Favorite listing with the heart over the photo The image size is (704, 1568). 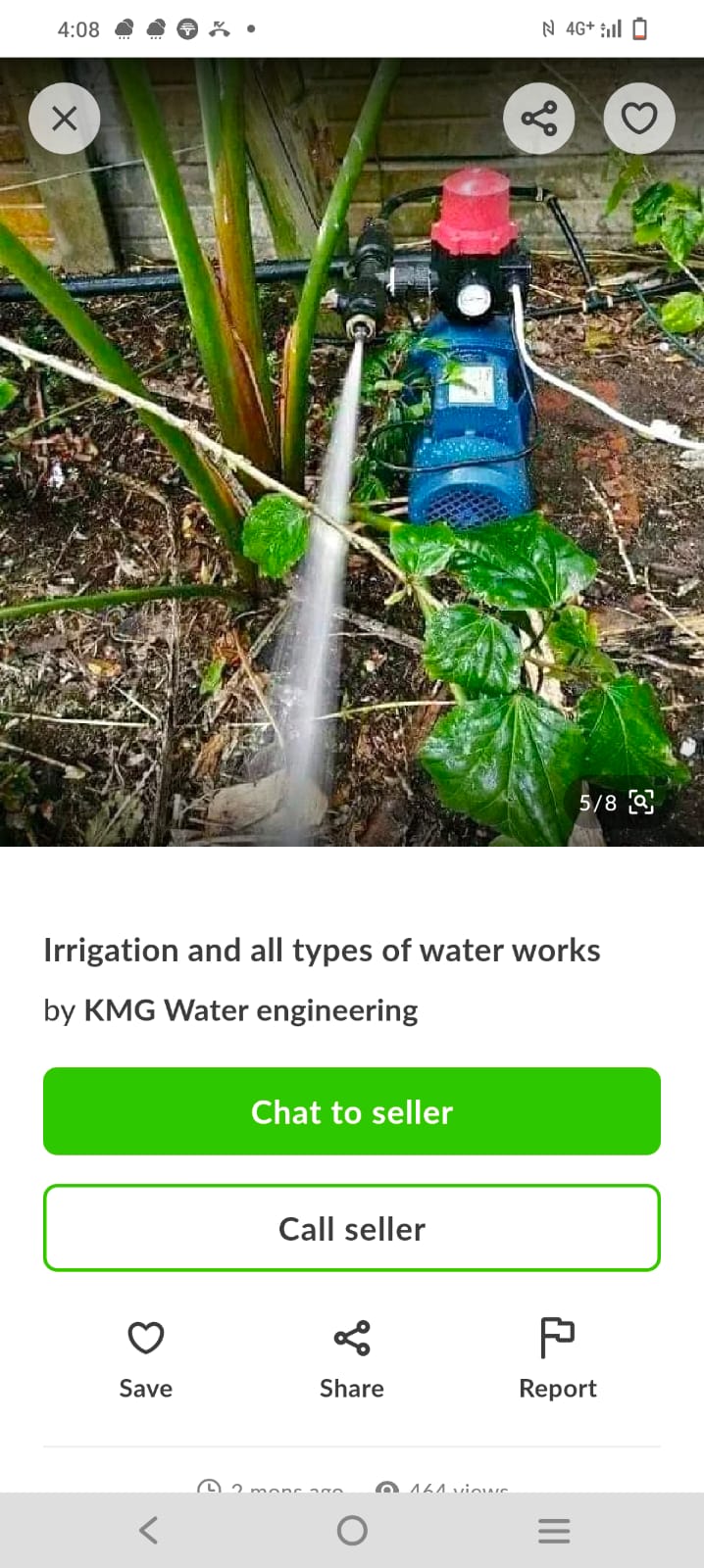tap(639, 119)
